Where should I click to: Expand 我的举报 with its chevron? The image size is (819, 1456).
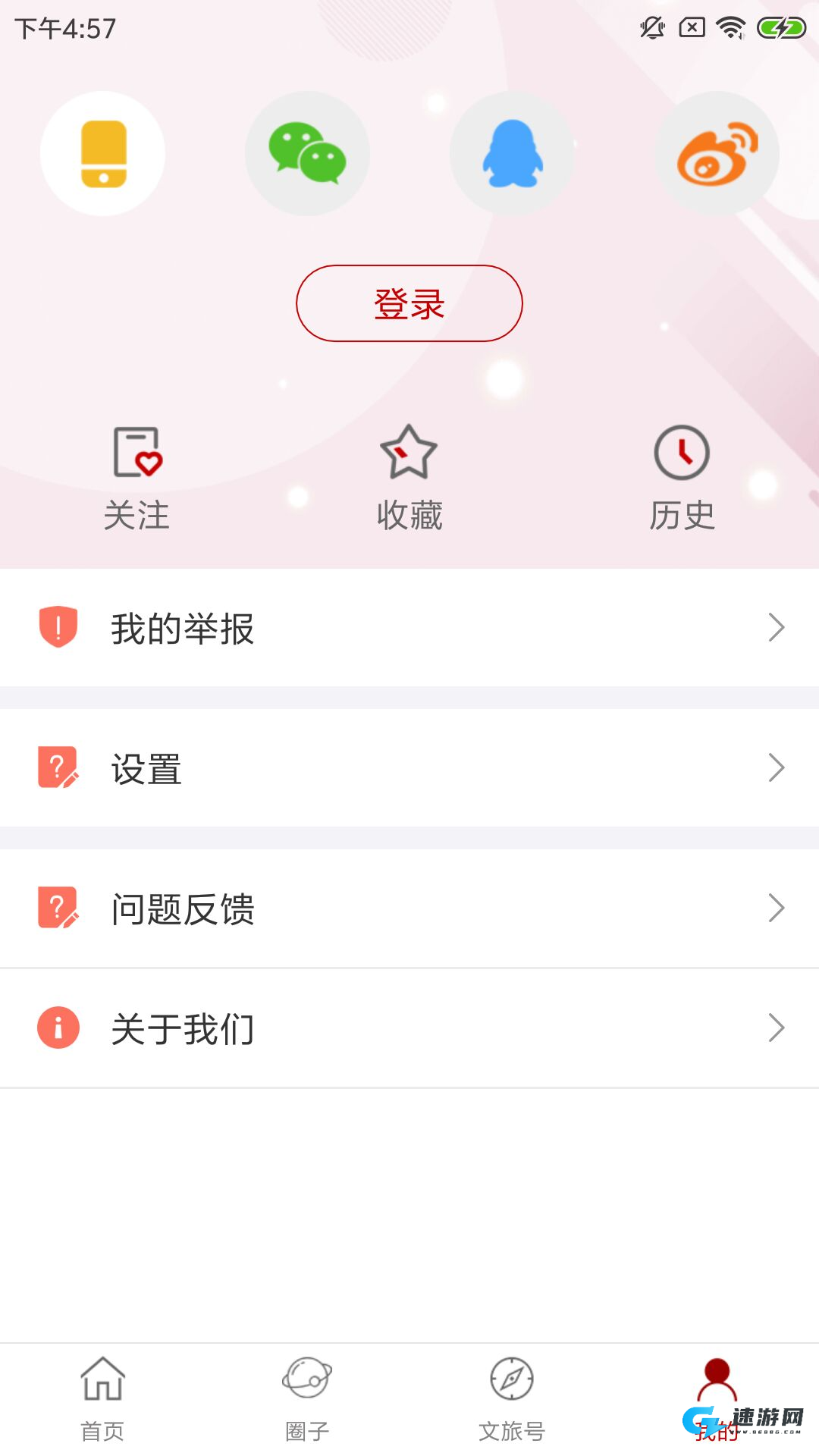pyautogui.click(x=776, y=628)
